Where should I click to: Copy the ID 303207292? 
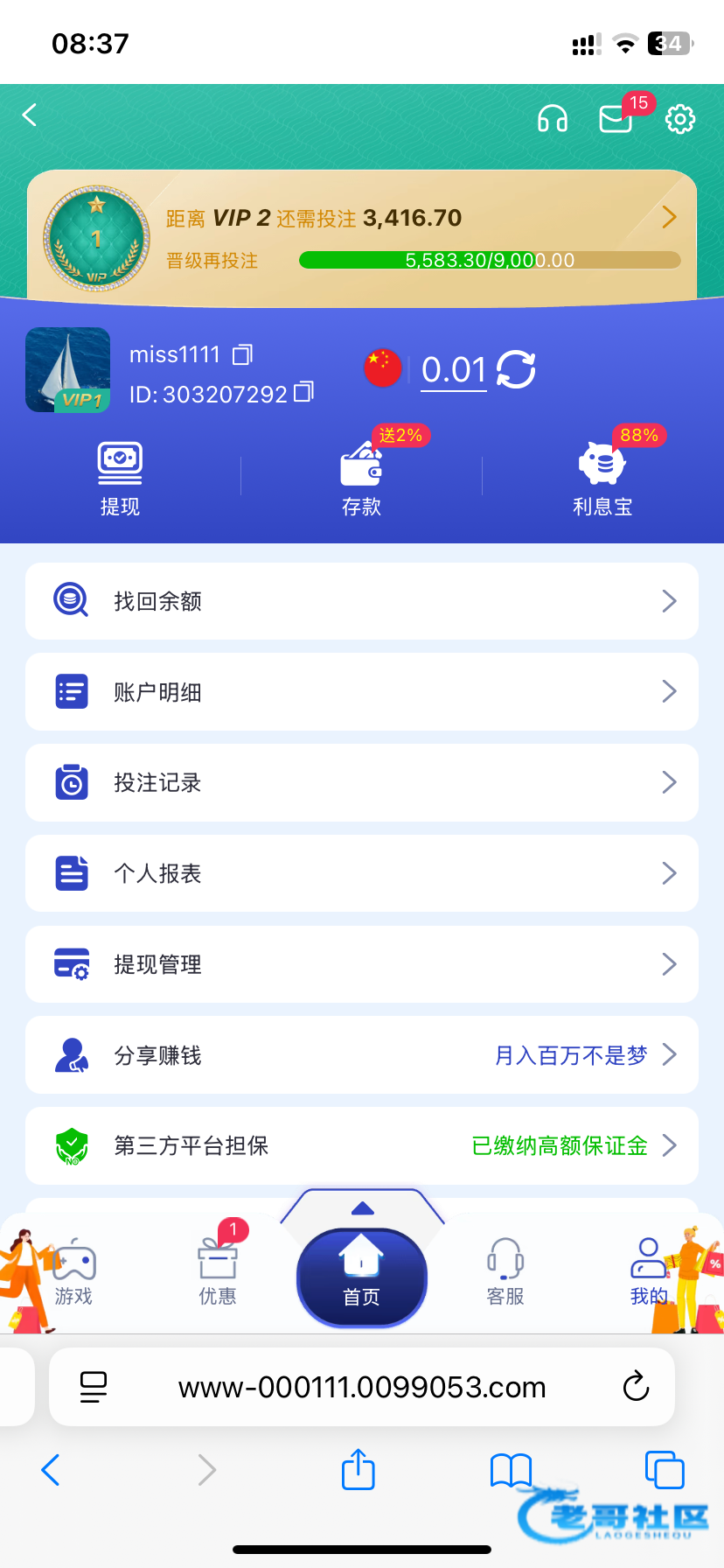click(x=303, y=392)
